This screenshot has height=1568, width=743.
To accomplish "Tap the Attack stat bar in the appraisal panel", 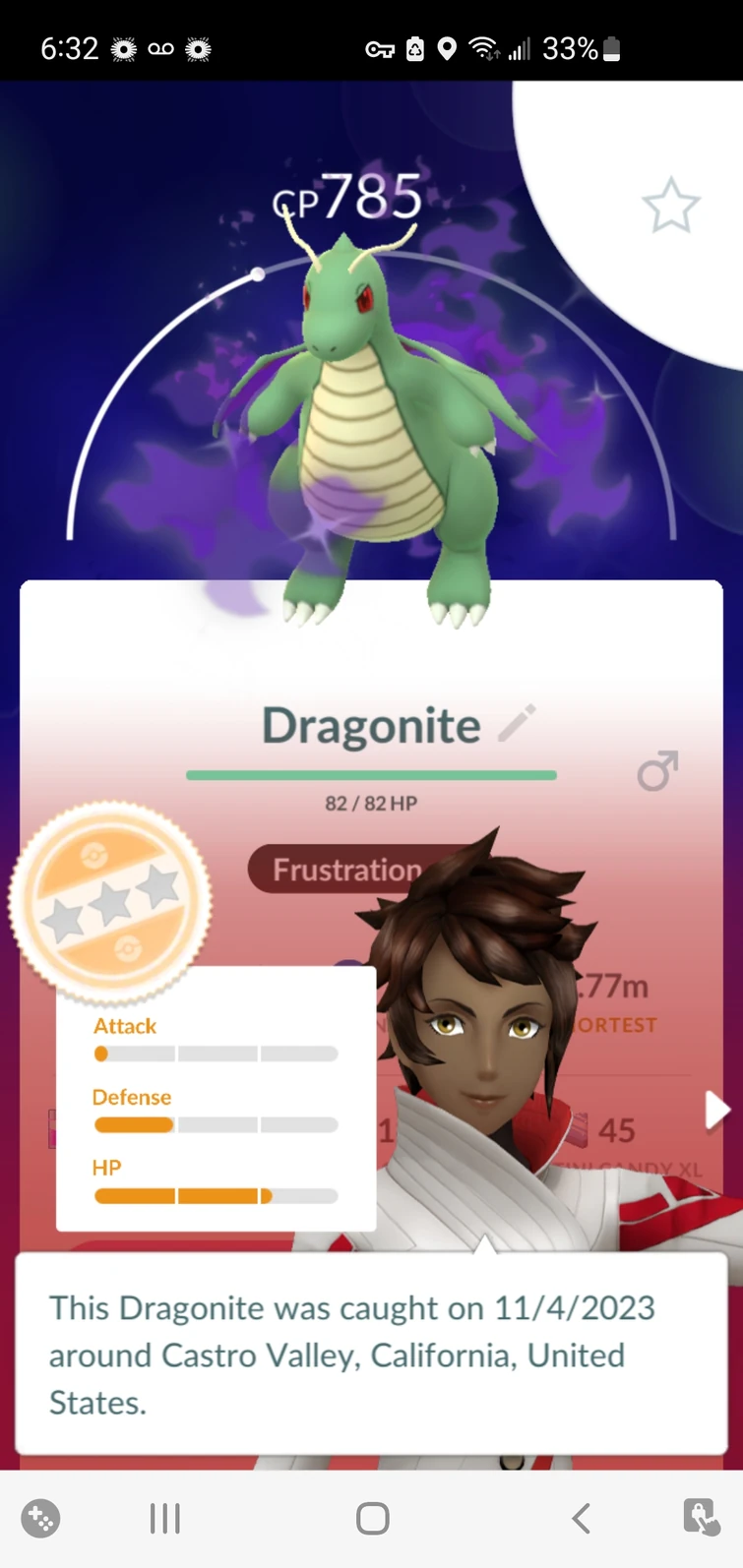I will coord(216,1054).
